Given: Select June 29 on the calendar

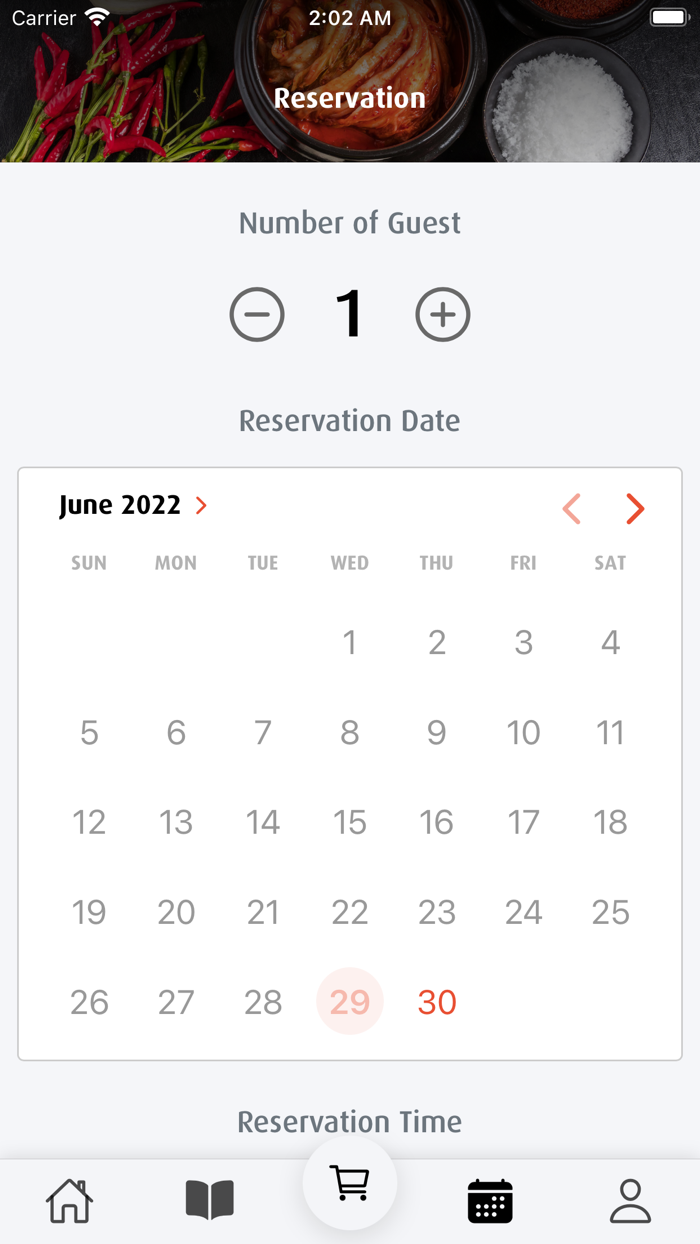Looking at the screenshot, I should click(350, 1002).
